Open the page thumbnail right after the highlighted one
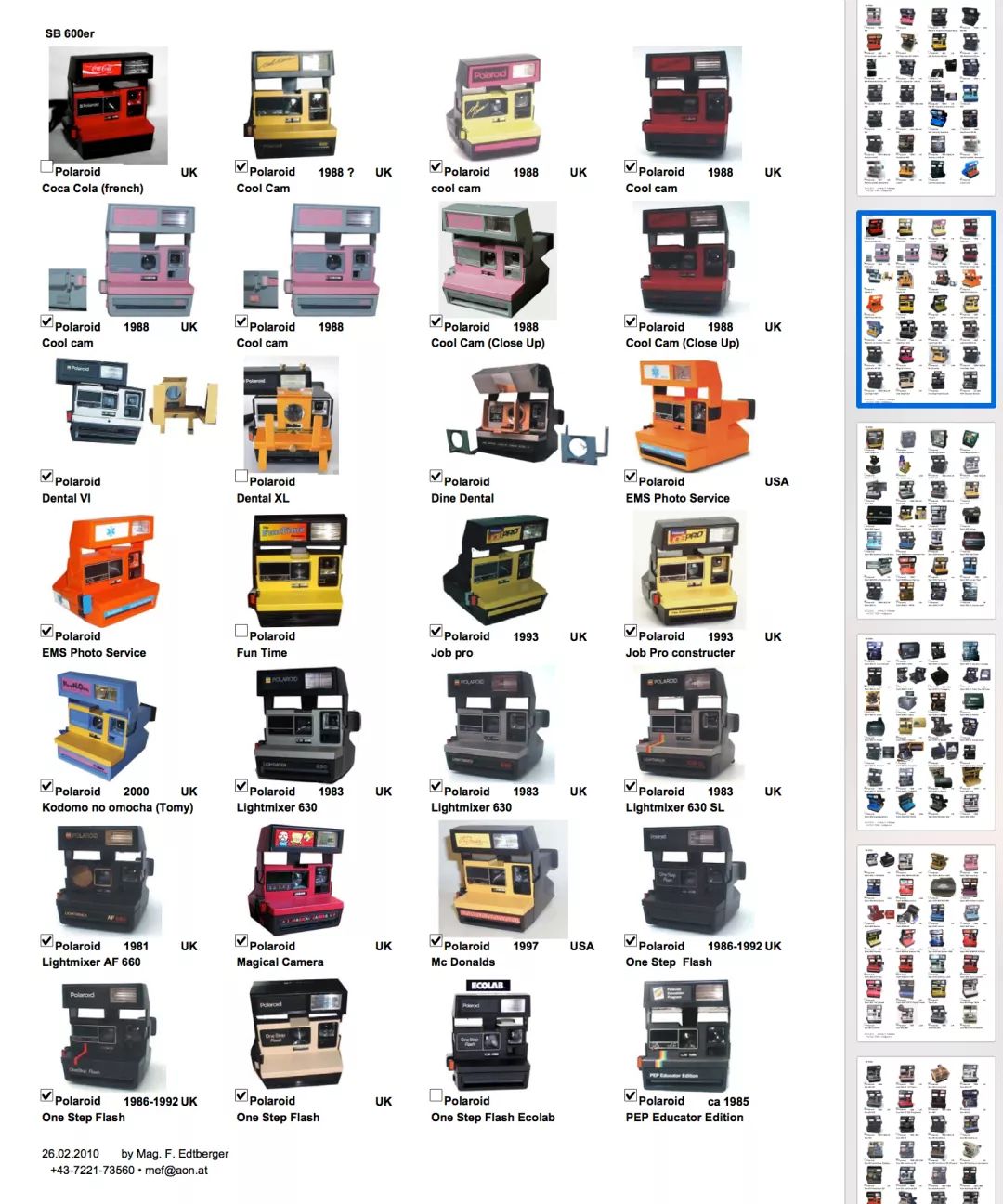Image resolution: width=1003 pixels, height=1204 pixels. point(925,520)
